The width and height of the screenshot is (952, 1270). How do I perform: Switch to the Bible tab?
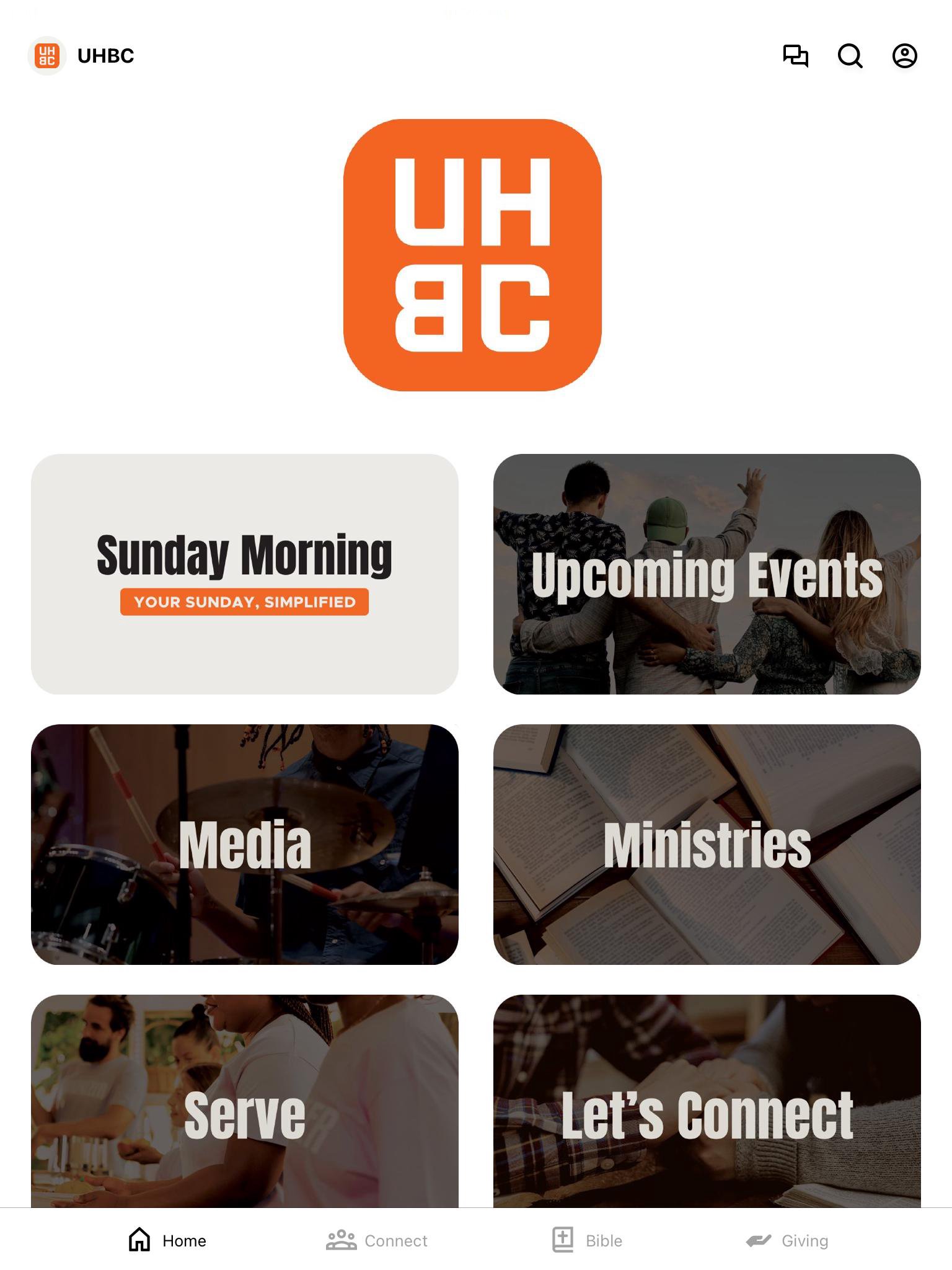(587, 1240)
